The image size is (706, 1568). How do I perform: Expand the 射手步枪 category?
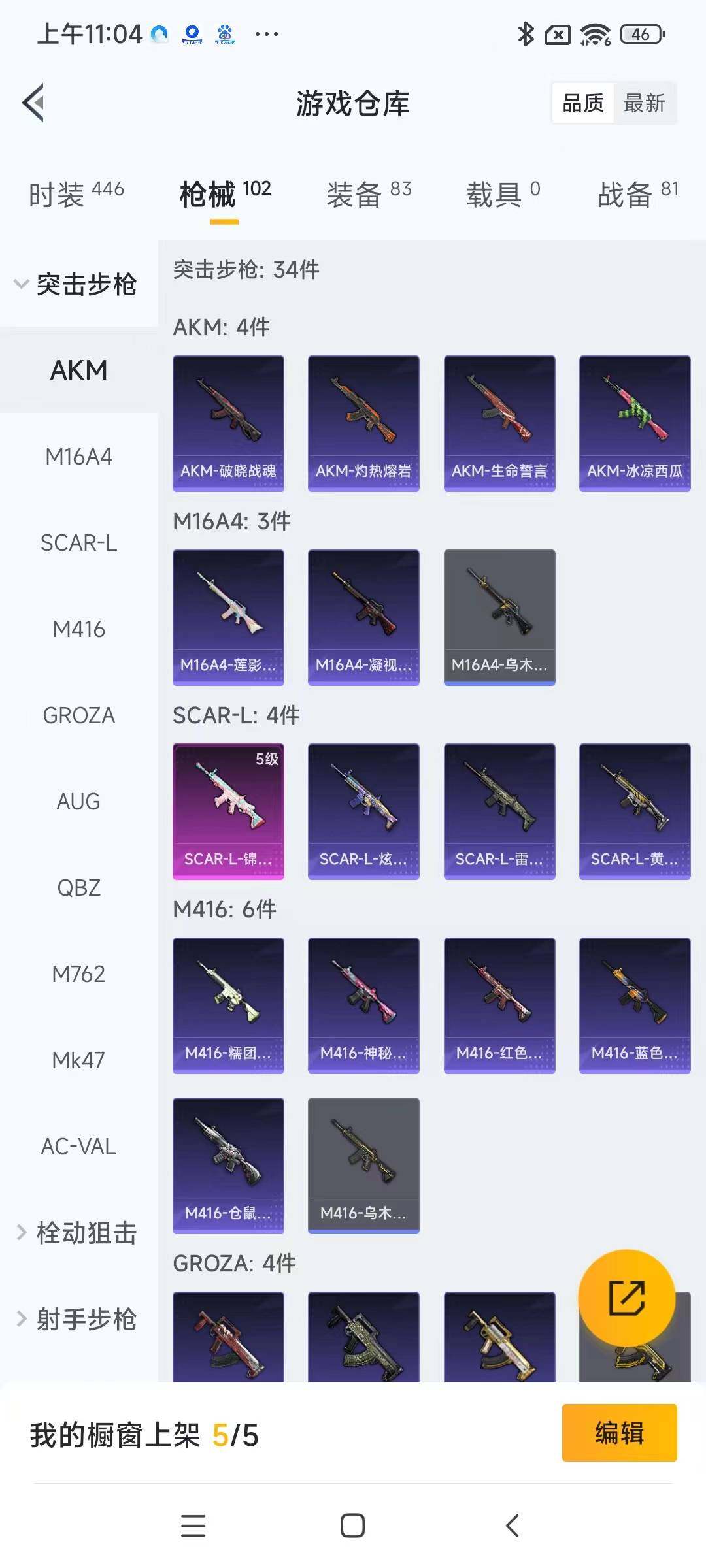point(78,1319)
